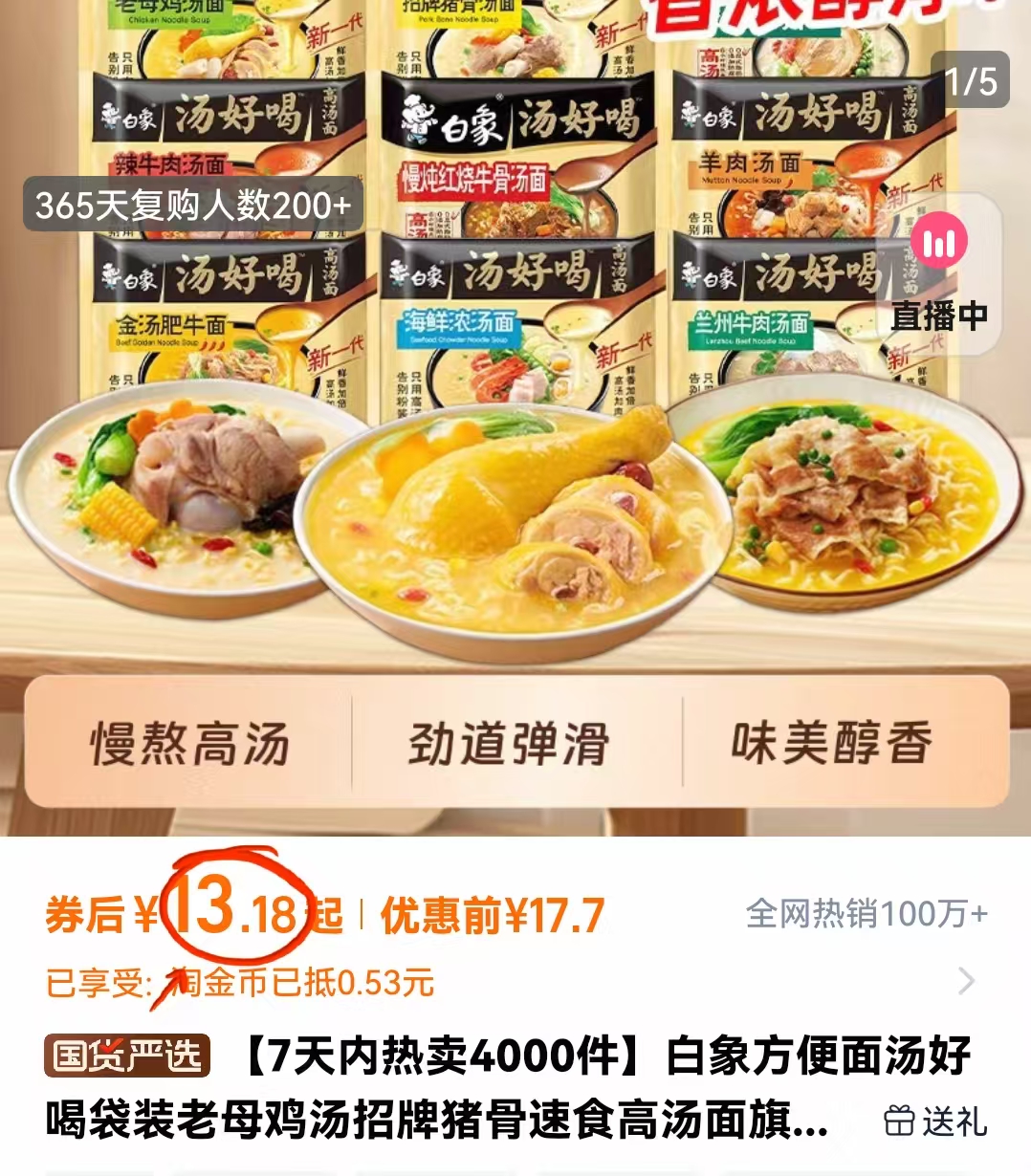Select the 365天复购人数200+ badge
This screenshot has width=1031, height=1176.
191,204
